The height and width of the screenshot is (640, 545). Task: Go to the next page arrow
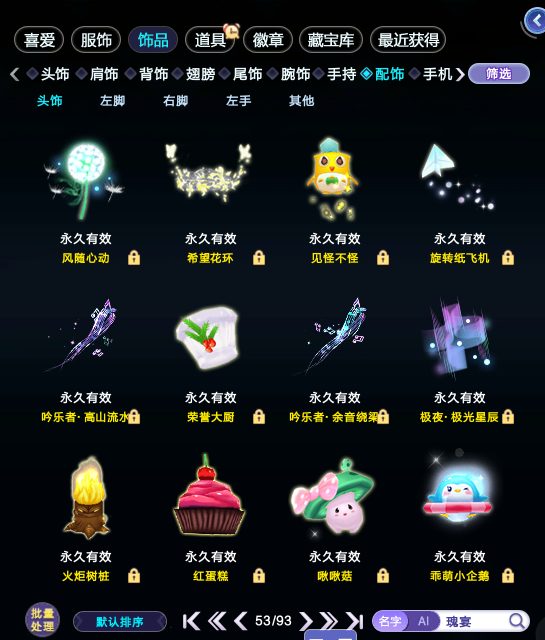[306, 621]
